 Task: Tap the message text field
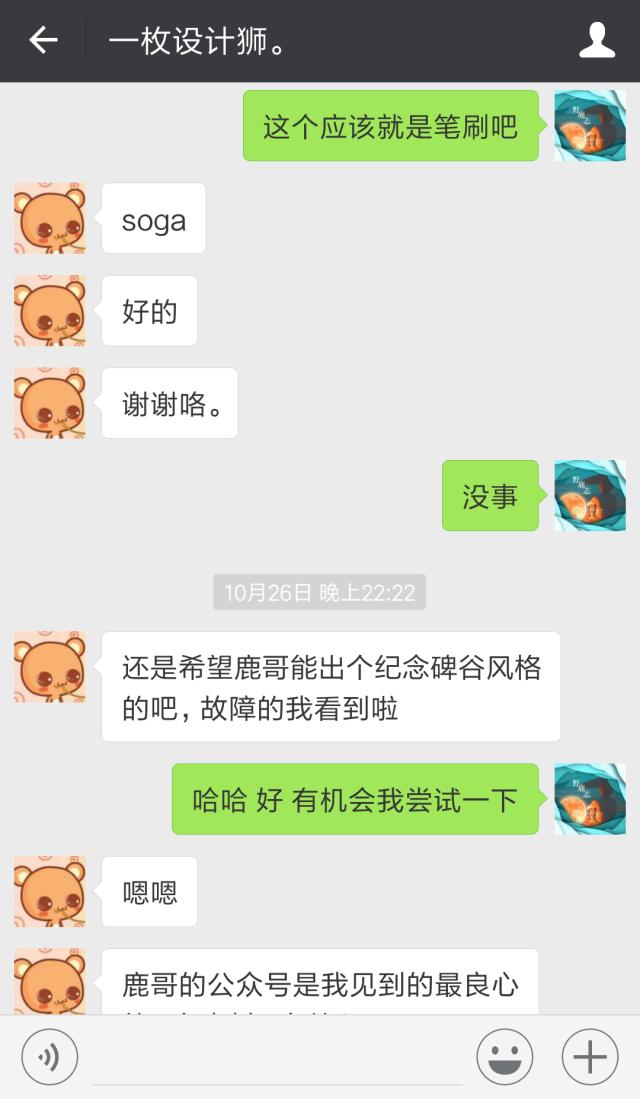point(276,1058)
